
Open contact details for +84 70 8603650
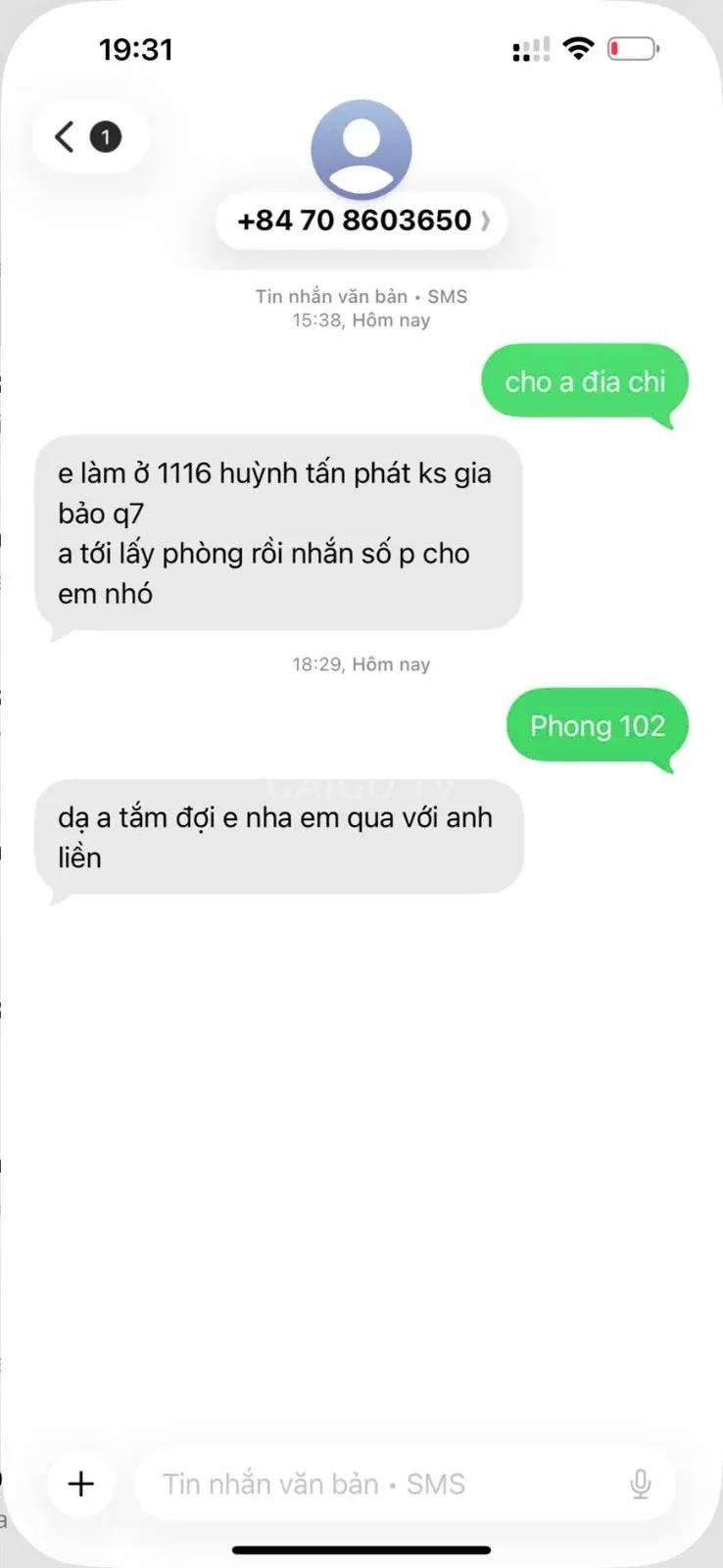click(x=361, y=220)
